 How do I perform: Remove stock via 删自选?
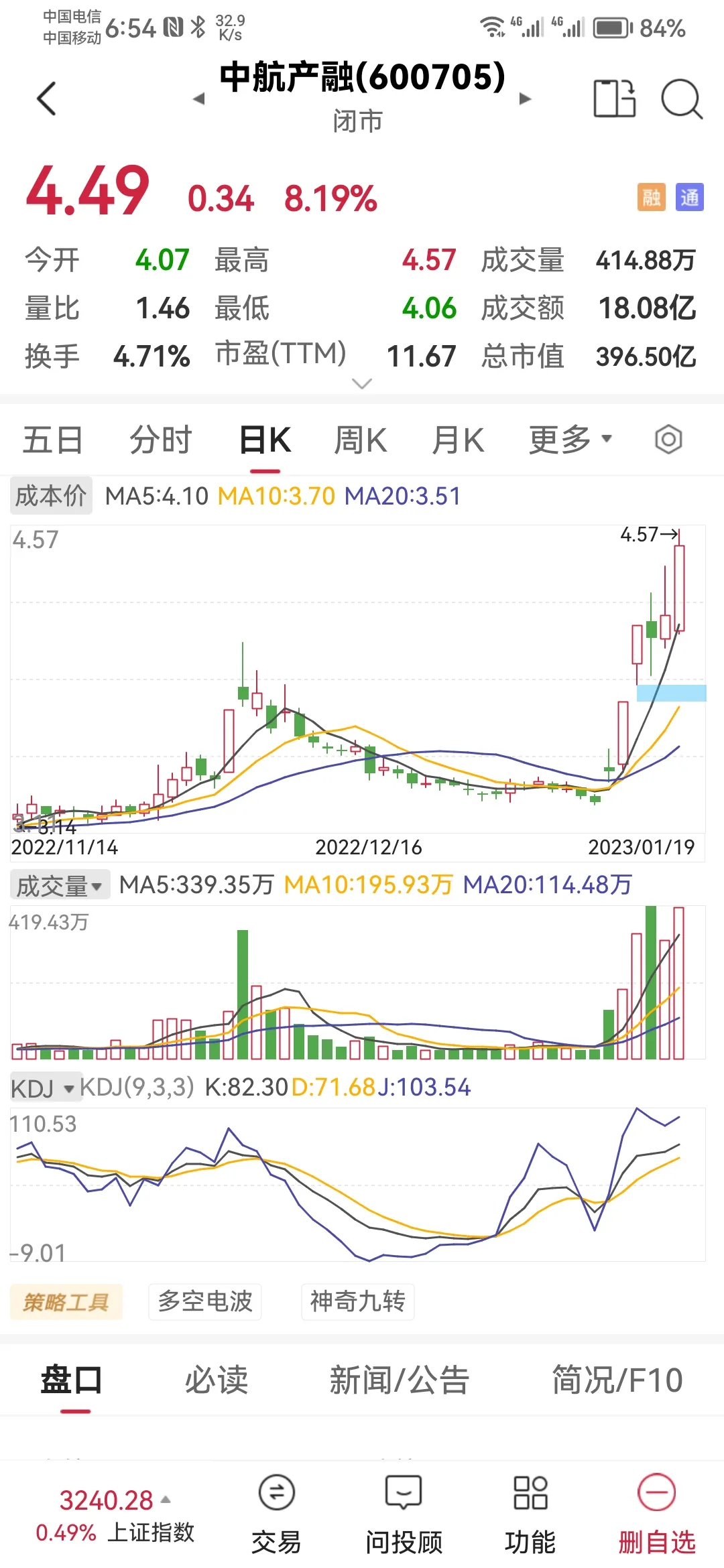point(657,1516)
